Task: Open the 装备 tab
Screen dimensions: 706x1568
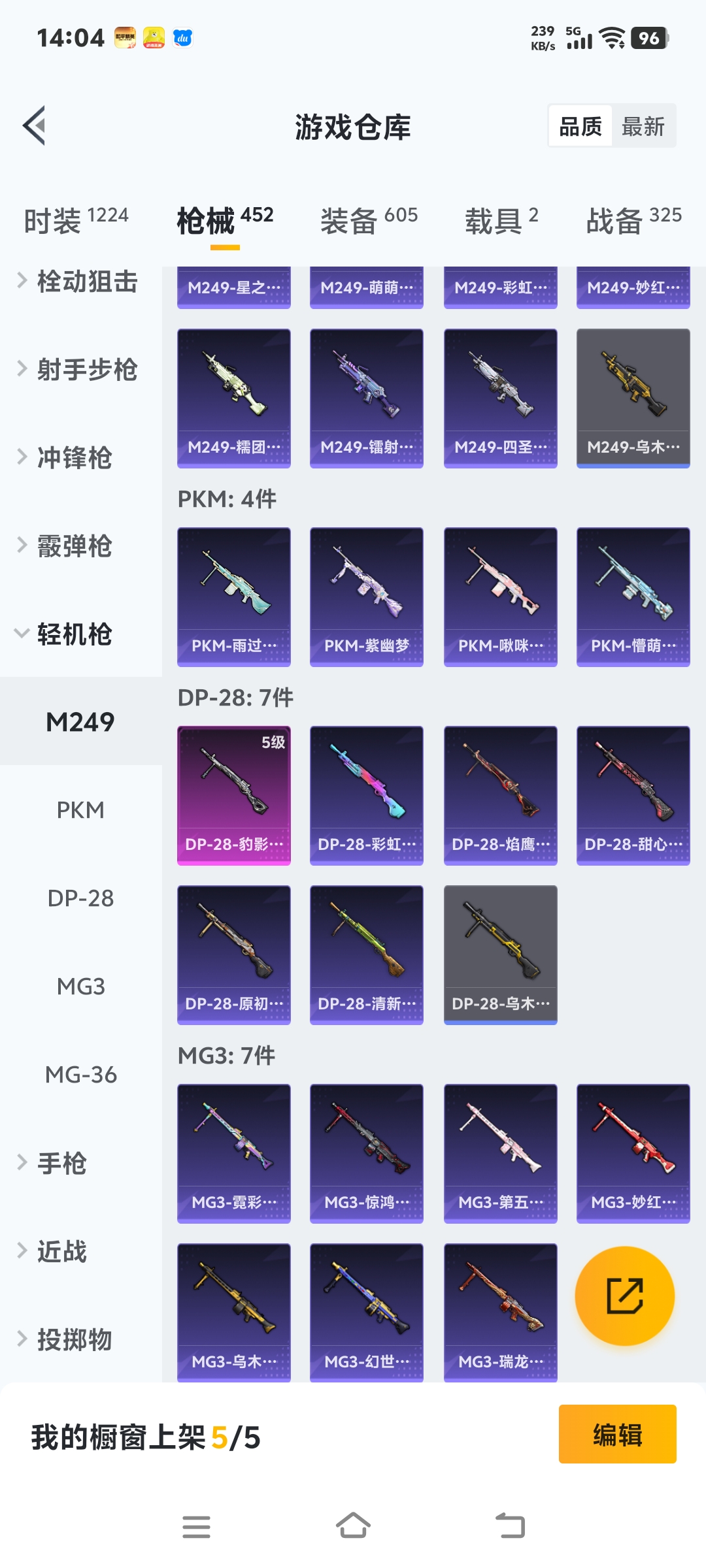Action: 368,221
